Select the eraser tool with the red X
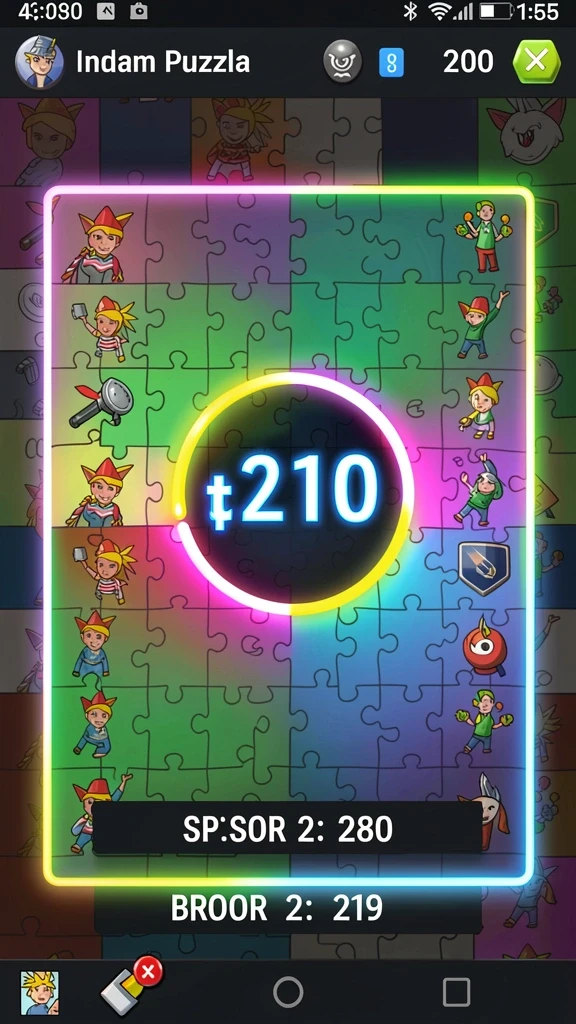Screen dimensions: 576x1024 [130, 987]
